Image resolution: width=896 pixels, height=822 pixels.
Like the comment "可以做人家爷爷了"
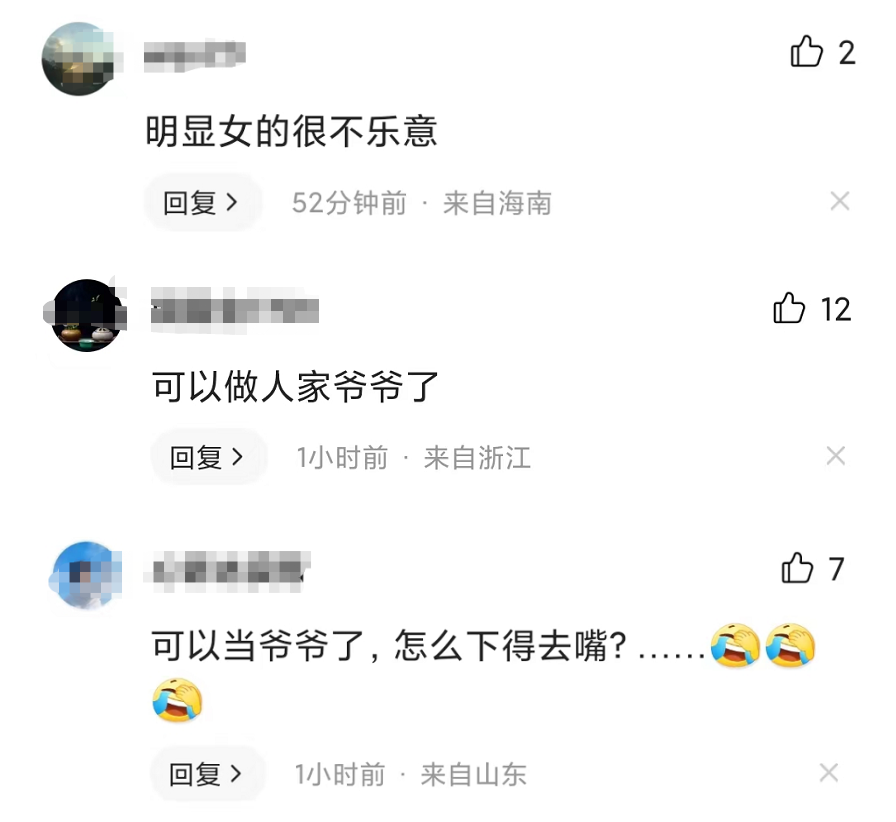click(790, 309)
